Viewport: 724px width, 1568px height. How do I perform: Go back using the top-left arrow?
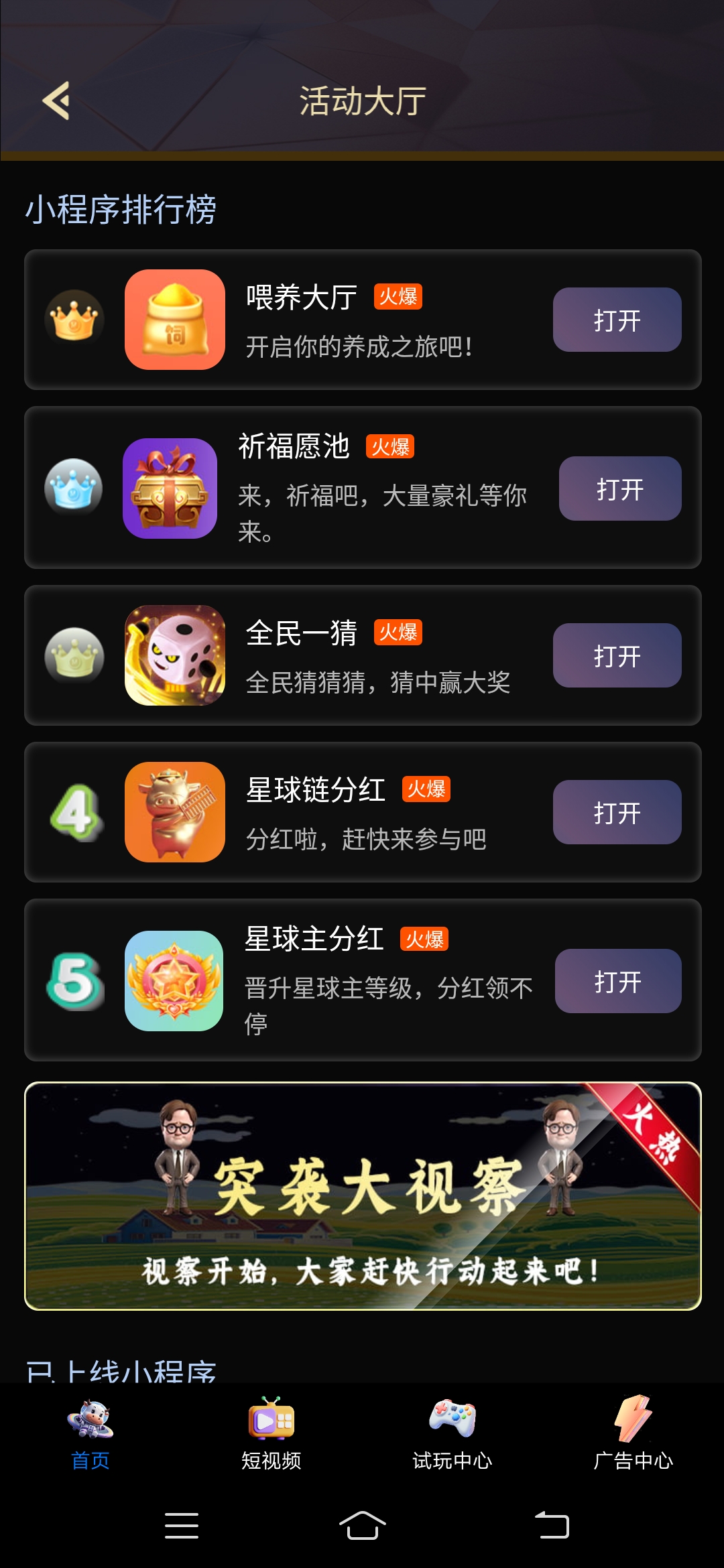(x=56, y=101)
